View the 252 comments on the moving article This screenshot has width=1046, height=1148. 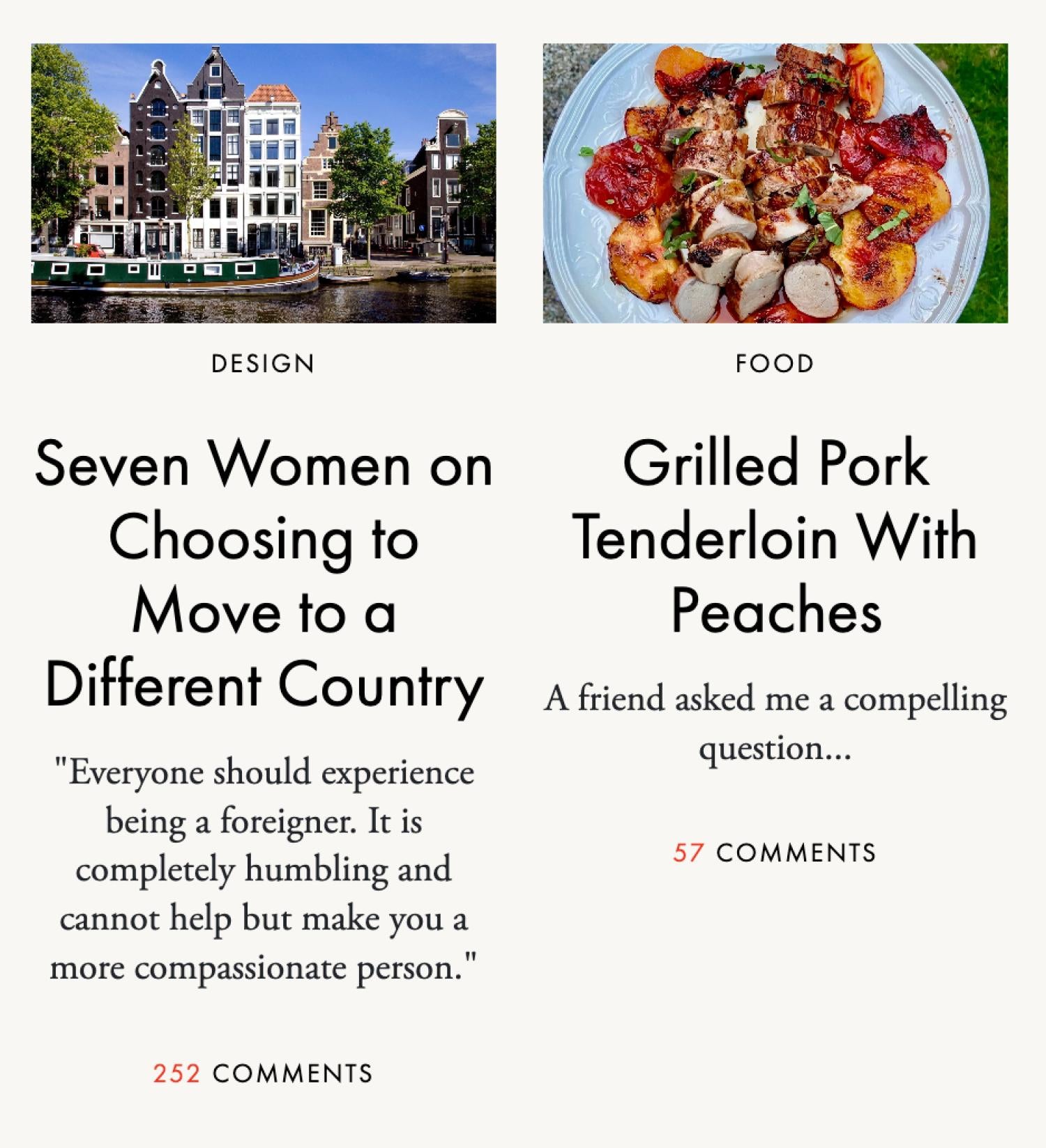(263, 1073)
